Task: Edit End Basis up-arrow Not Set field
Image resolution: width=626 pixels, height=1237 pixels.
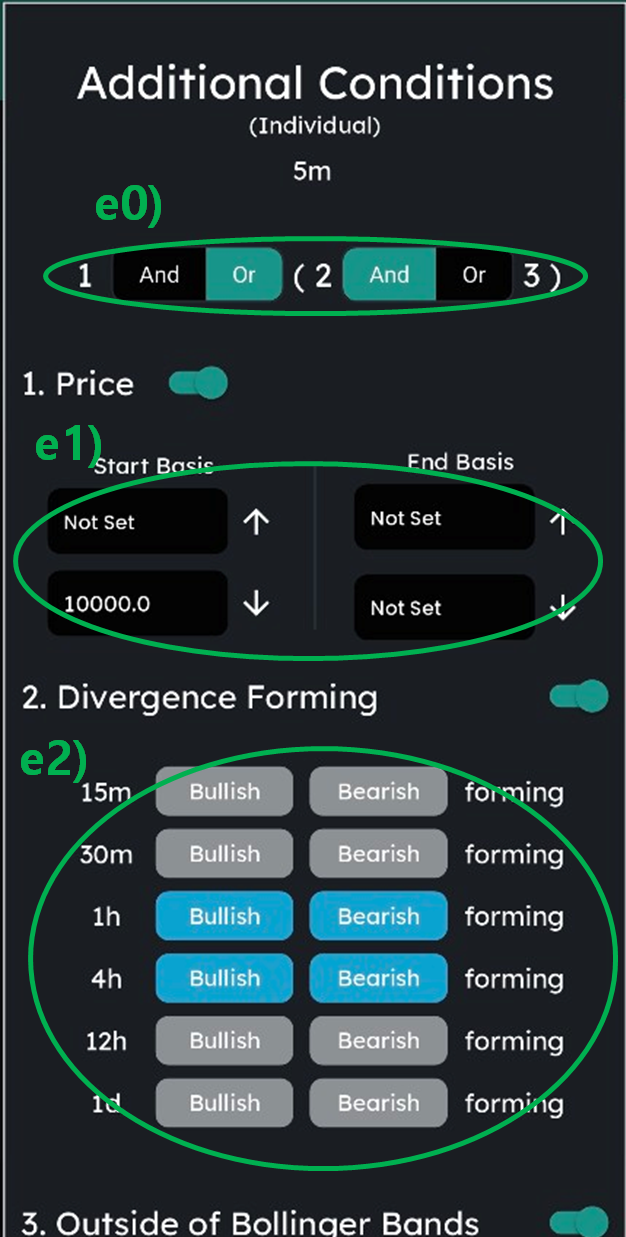Action: coord(444,518)
